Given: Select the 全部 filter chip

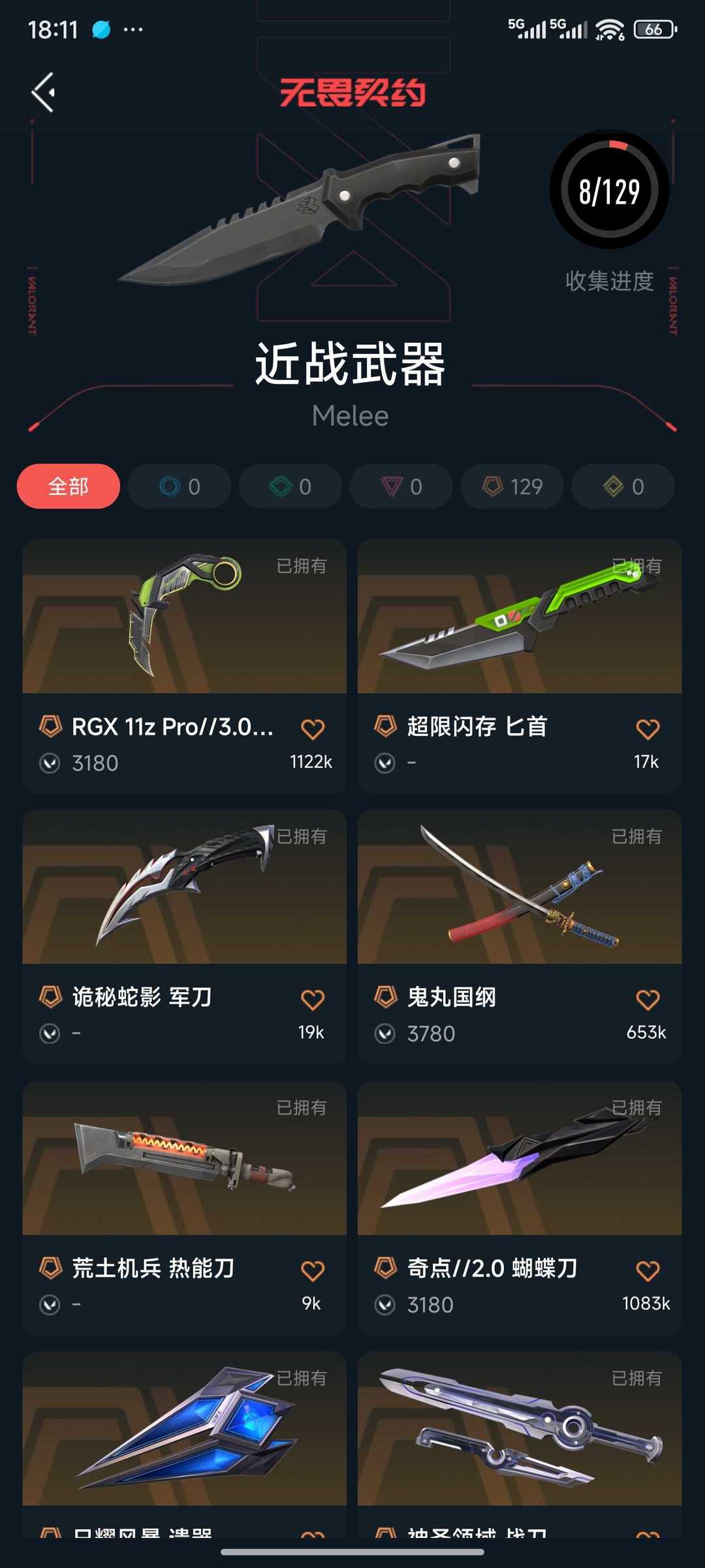Looking at the screenshot, I should [x=69, y=487].
